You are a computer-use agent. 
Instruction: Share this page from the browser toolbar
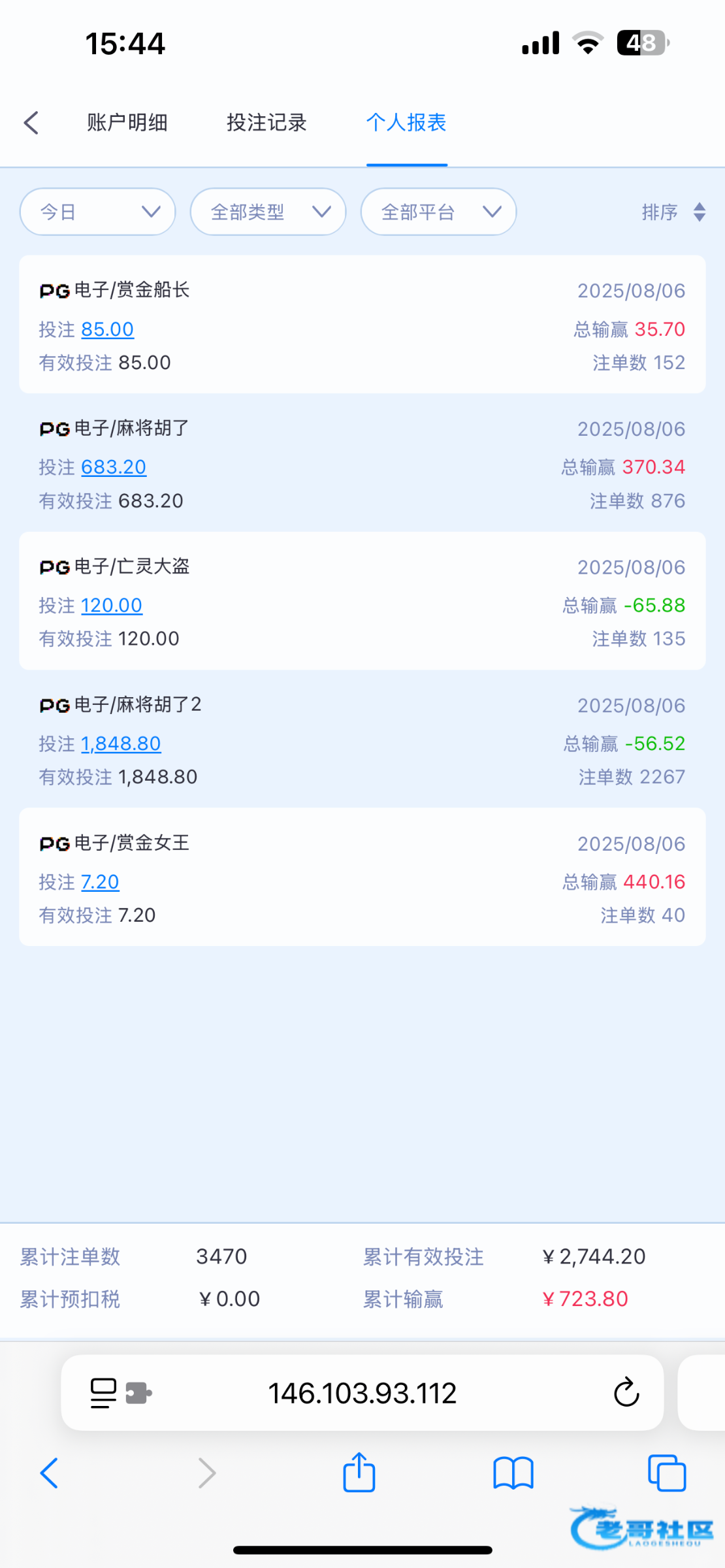tap(359, 1473)
